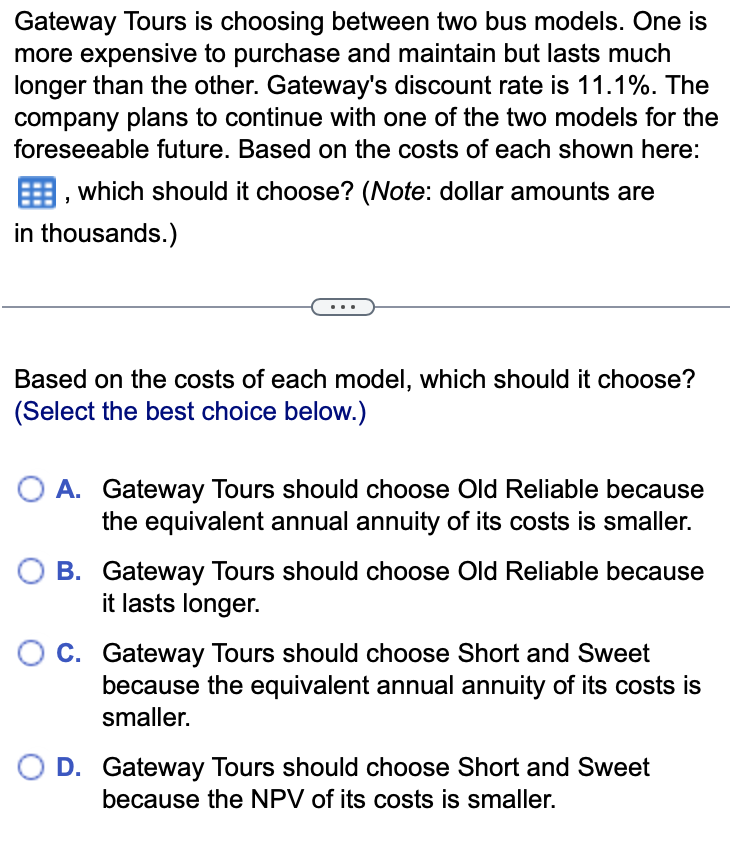Viewport: 730px width, 860px height.
Task: Expand the ellipsis divider handle
Action: [342, 306]
